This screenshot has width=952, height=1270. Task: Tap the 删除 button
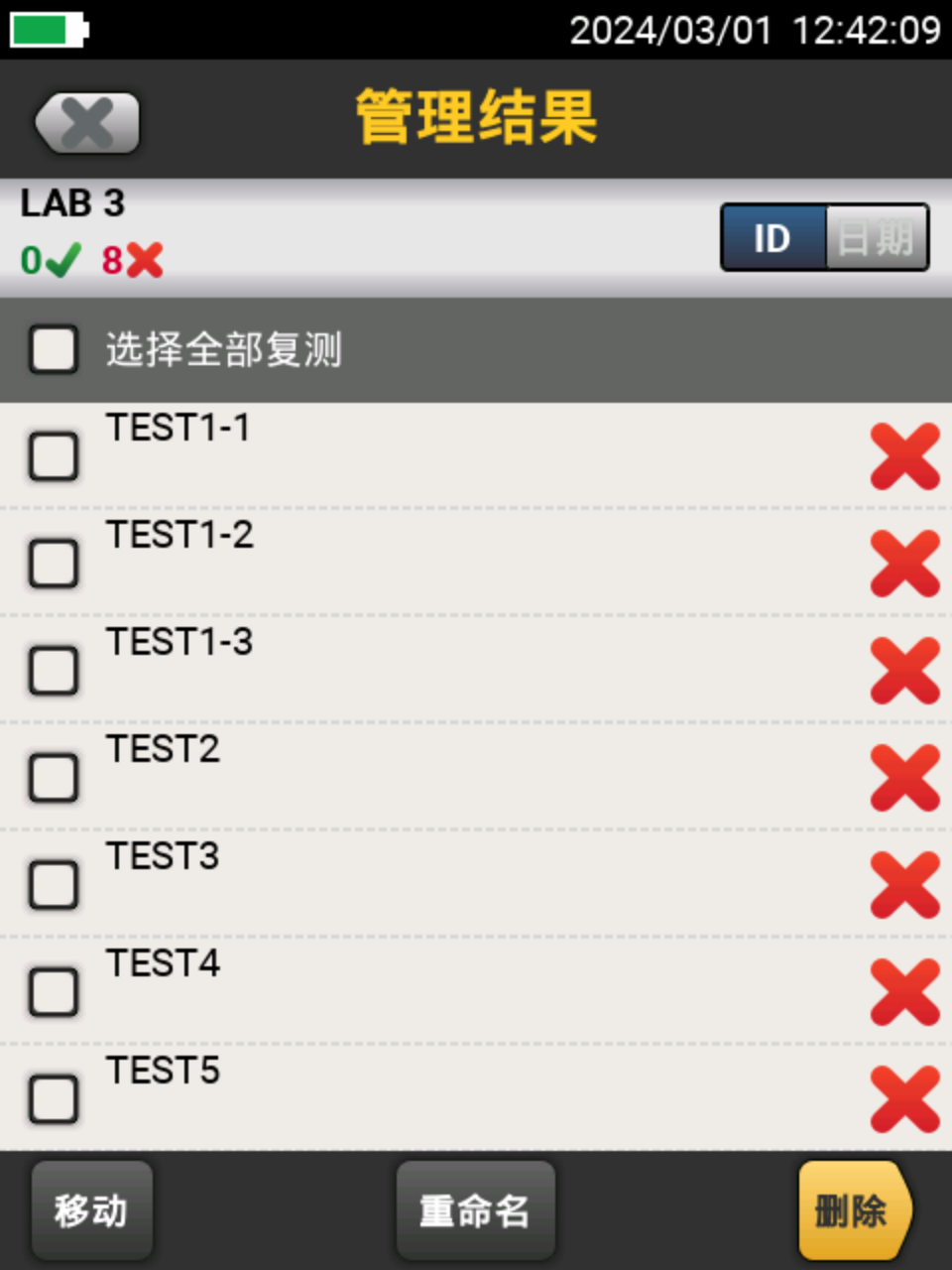(x=851, y=1210)
